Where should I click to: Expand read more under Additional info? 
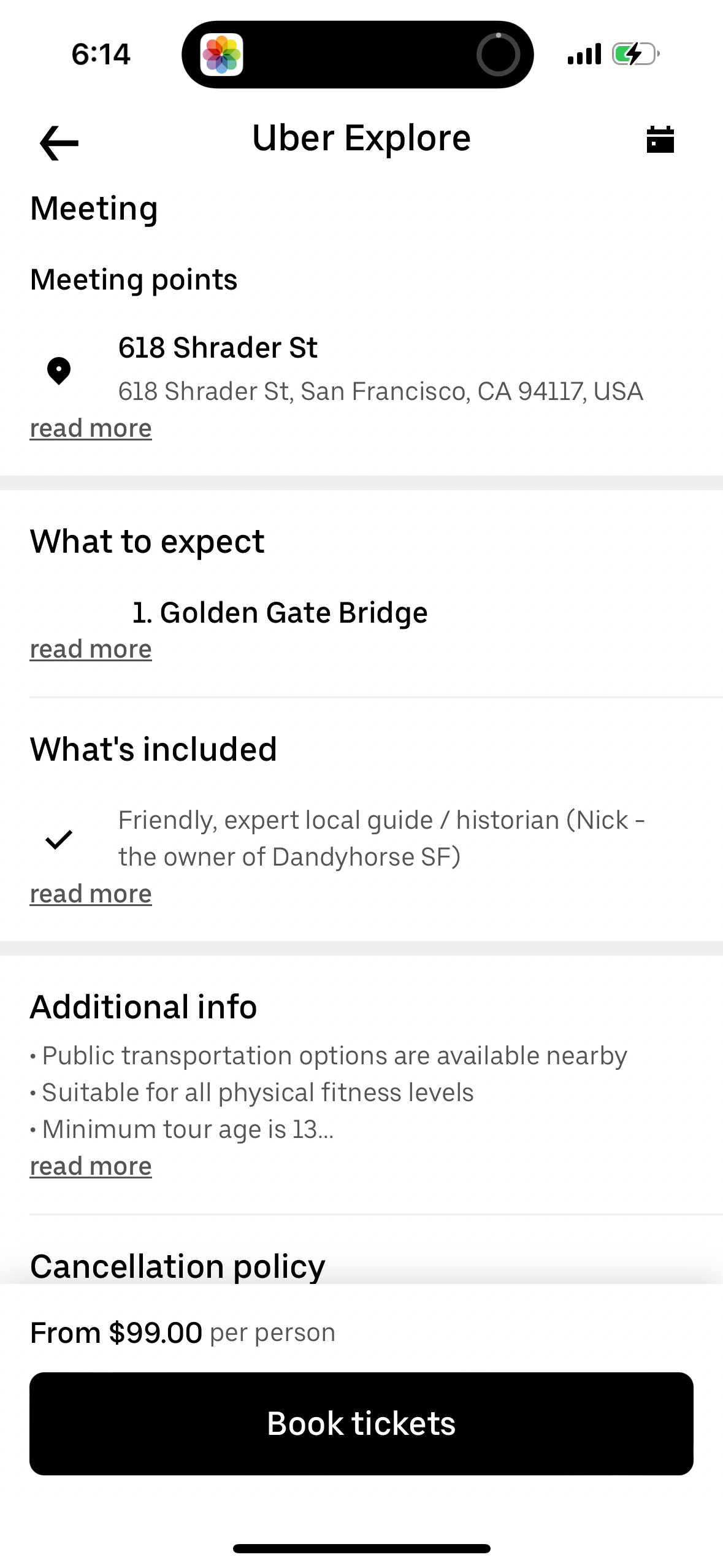click(x=90, y=1165)
